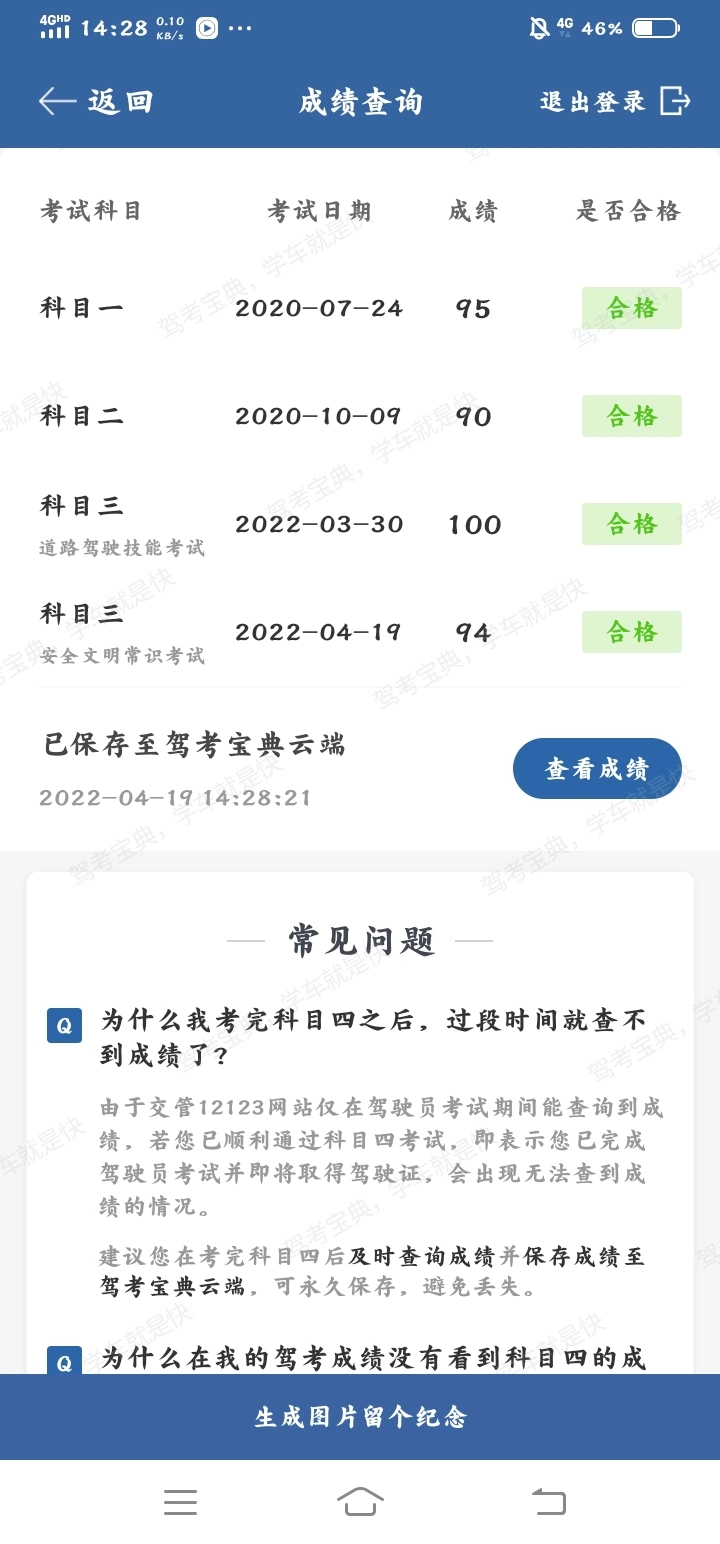720x1544 pixels.
Task: Tap the 查看成绩 button
Action: (x=597, y=769)
